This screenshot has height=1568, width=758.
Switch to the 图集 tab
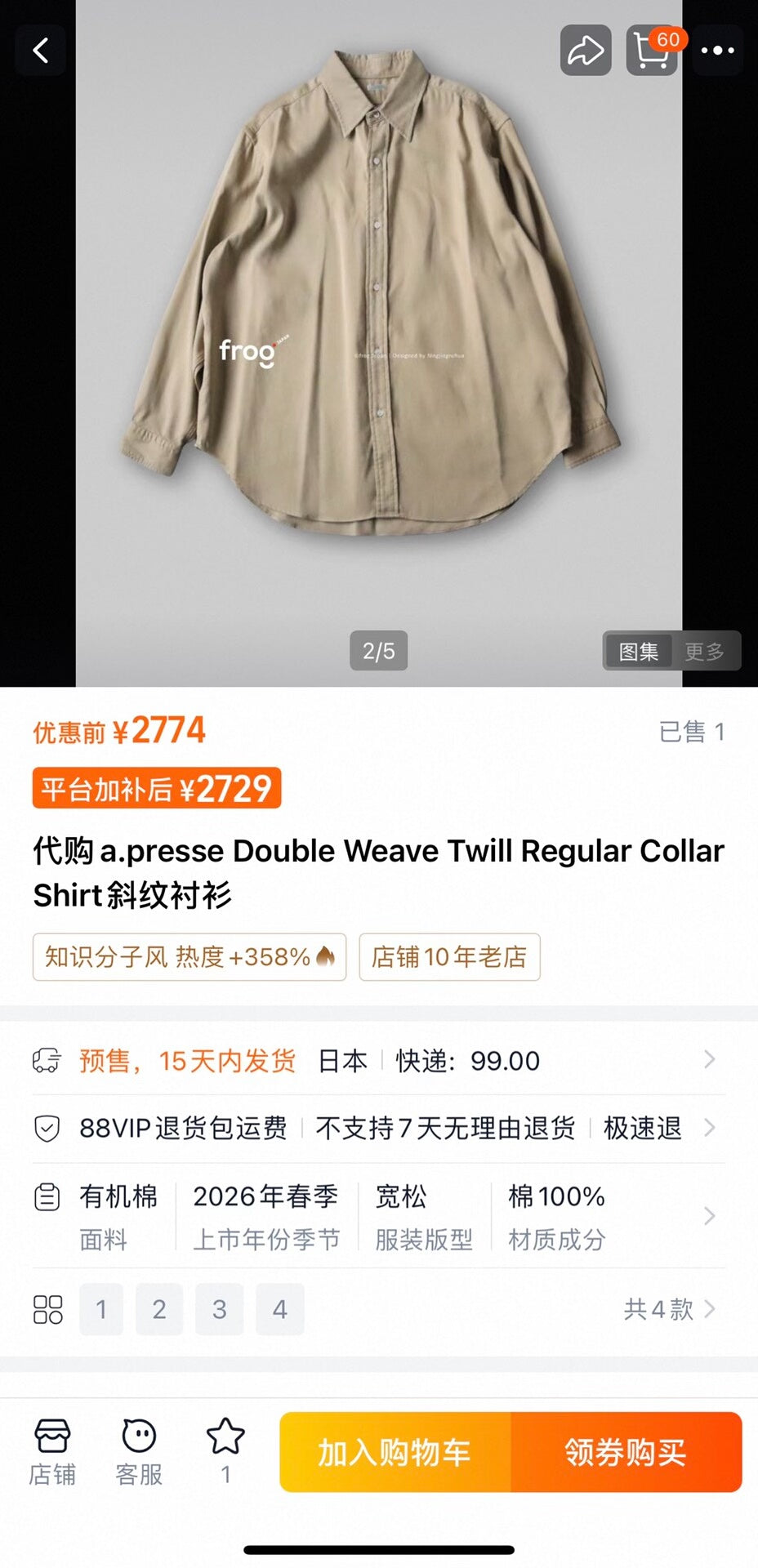pos(639,651)
